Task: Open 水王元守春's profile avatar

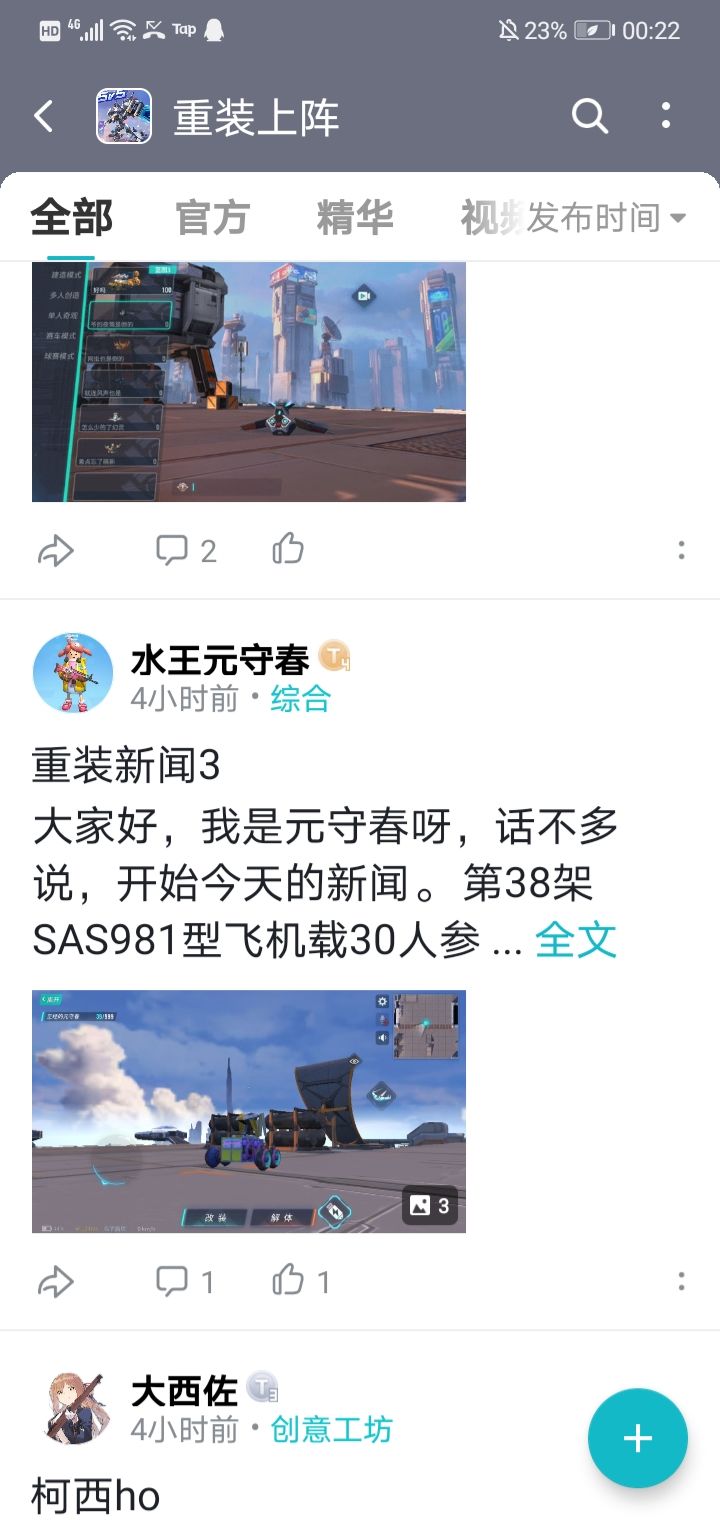Action: tap(73, 672)
